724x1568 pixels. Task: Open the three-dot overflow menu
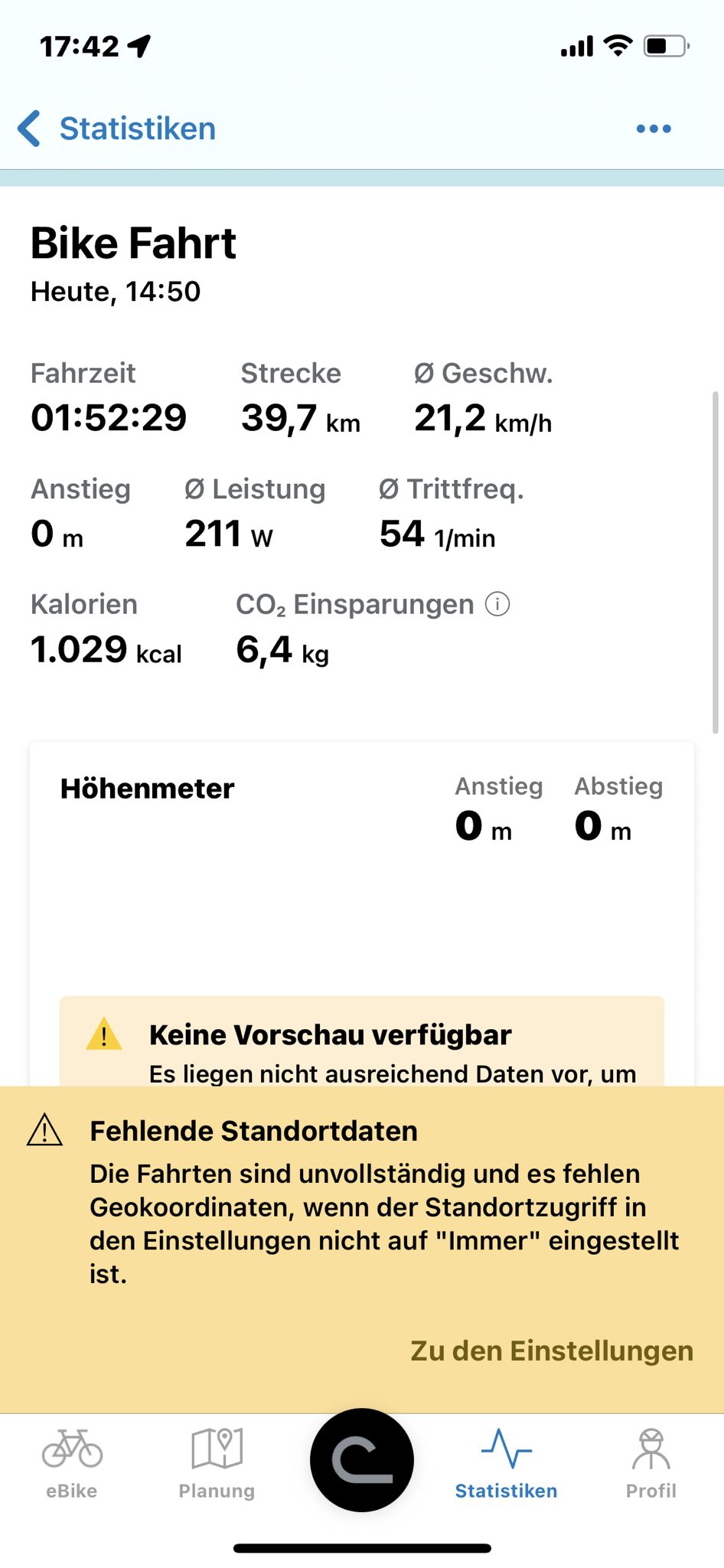pyautogui.click(x=654, y=129)
